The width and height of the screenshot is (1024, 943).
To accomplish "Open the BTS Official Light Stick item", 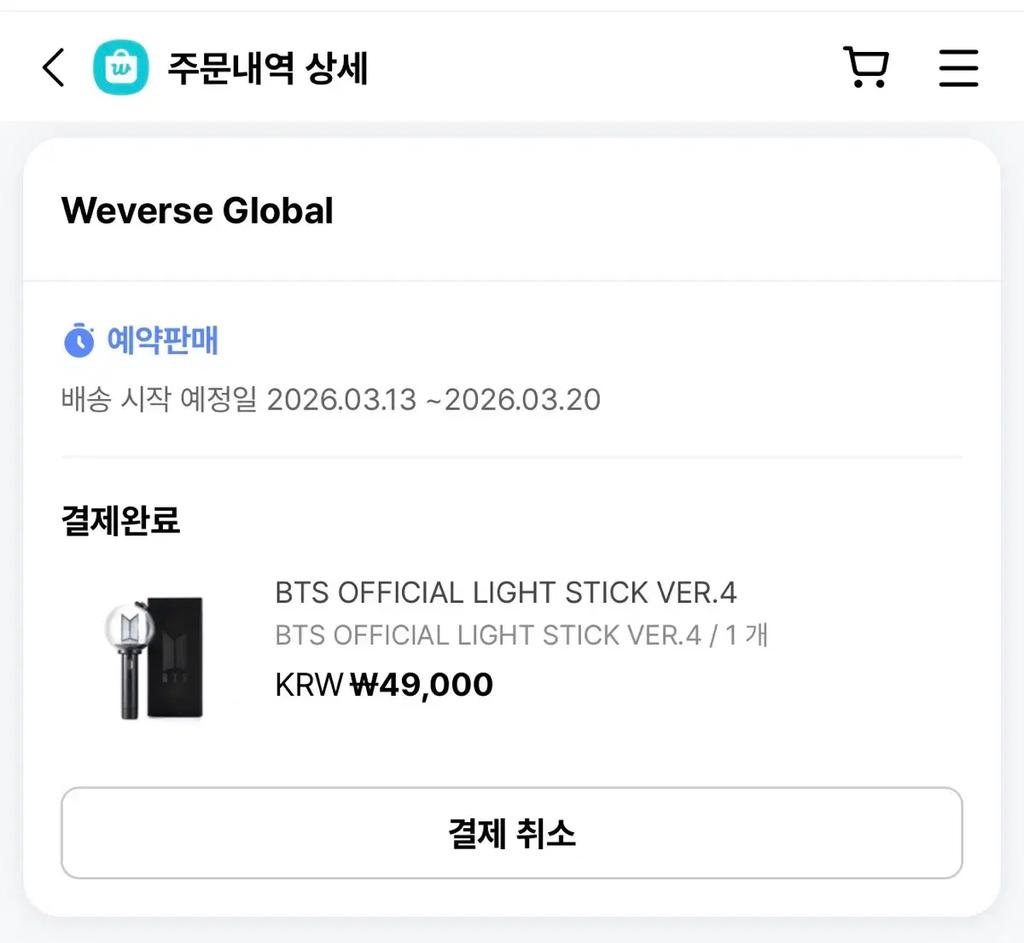I will pyautogui.click(x=505, y=592).
